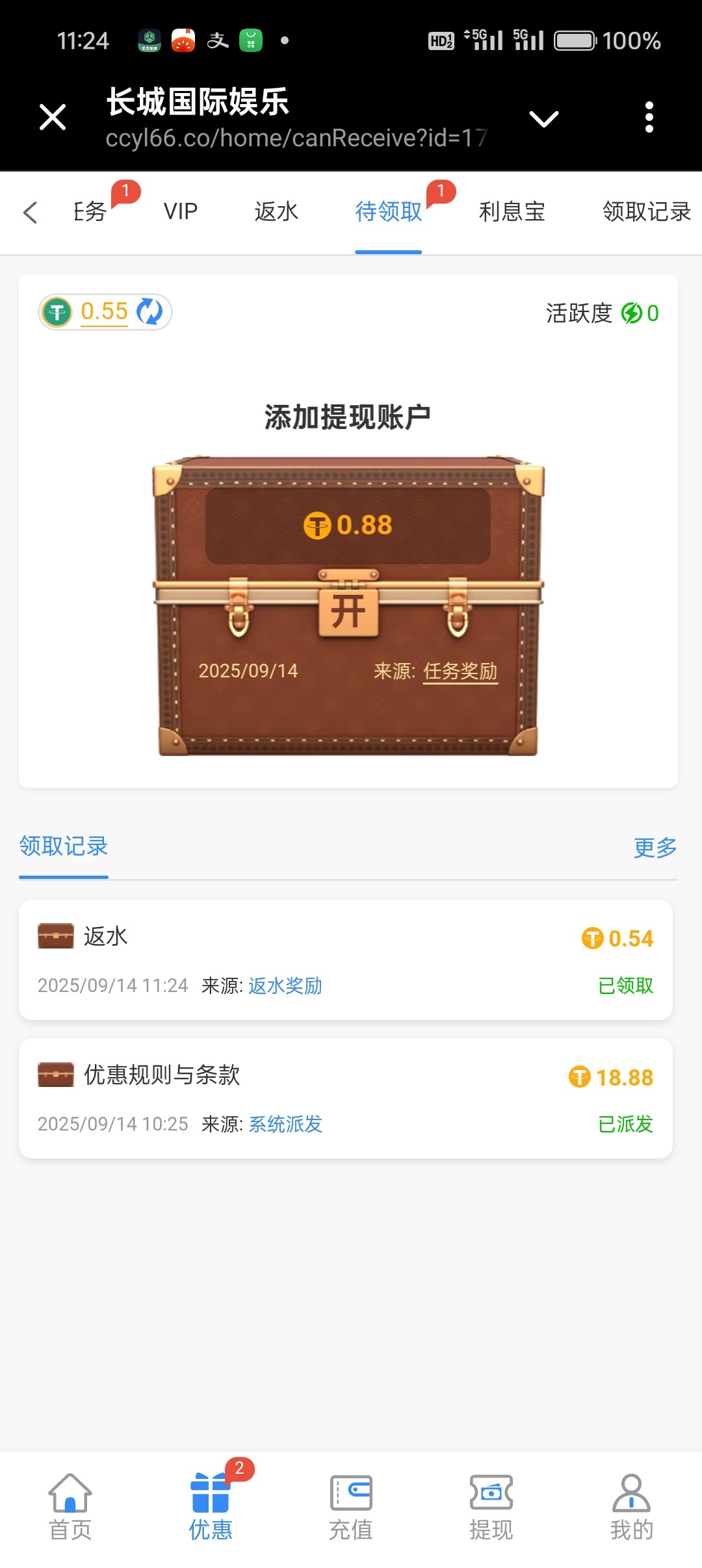Tap the 开 button on the treasure chest
This screenshot has height=1568, width=702.
pos(348,612)
